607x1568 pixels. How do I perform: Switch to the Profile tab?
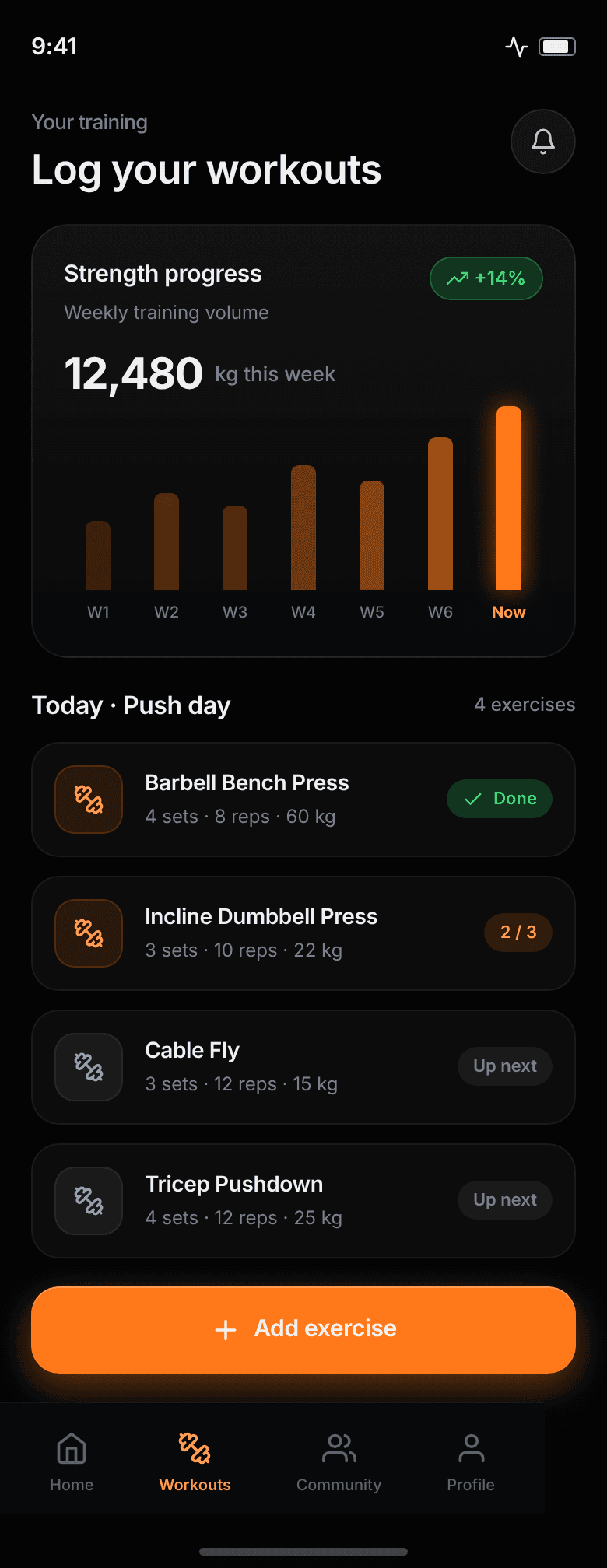click(x=471, y=1462)
